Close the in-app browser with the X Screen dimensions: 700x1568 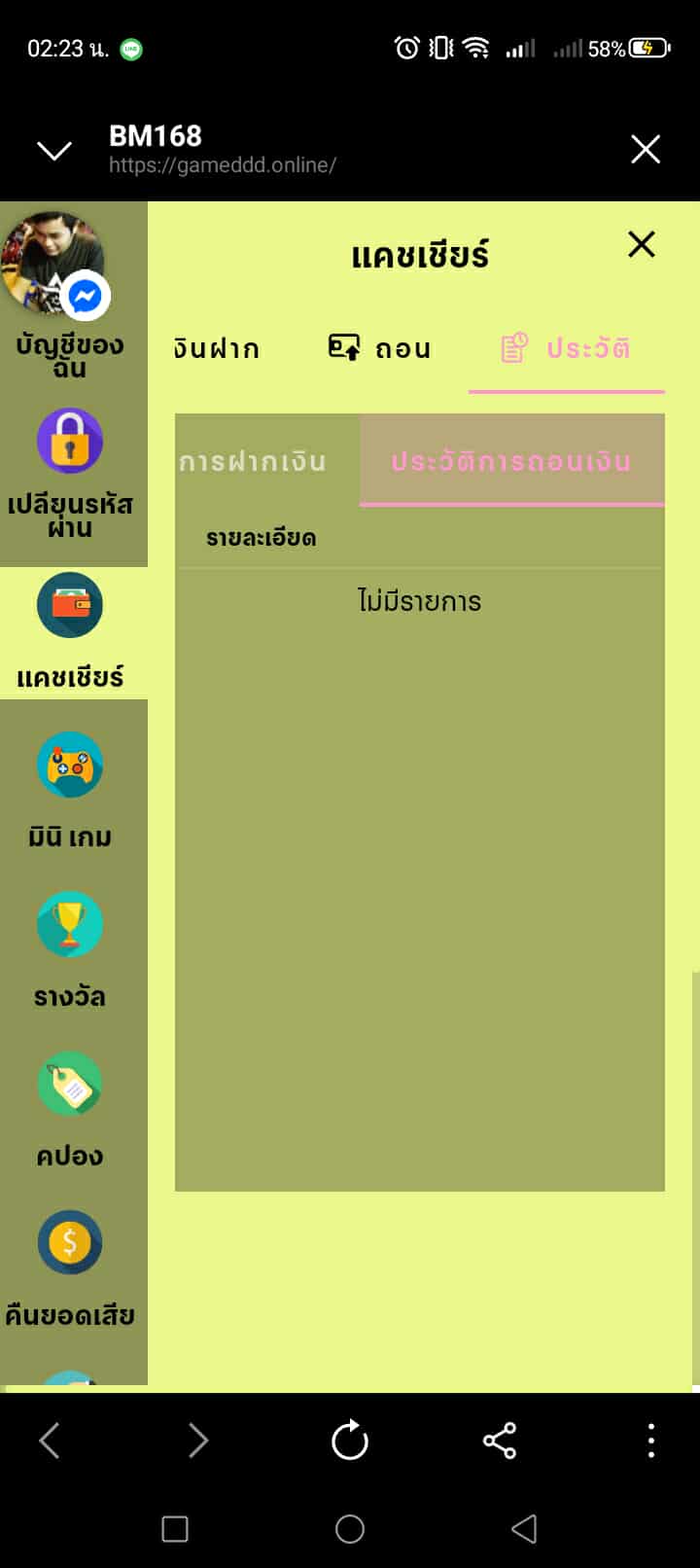click(646, 149)
